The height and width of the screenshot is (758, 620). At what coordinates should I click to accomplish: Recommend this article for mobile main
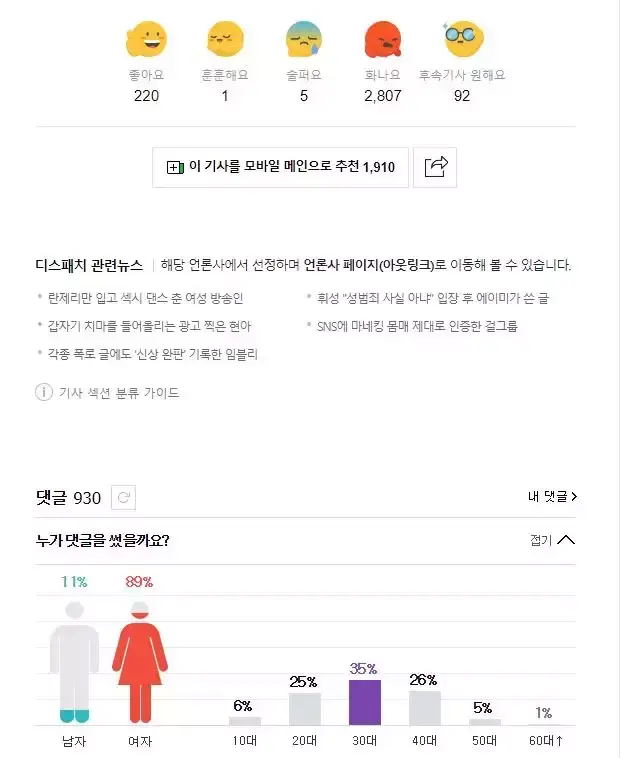pyautogui.click(x=280, y=167)
